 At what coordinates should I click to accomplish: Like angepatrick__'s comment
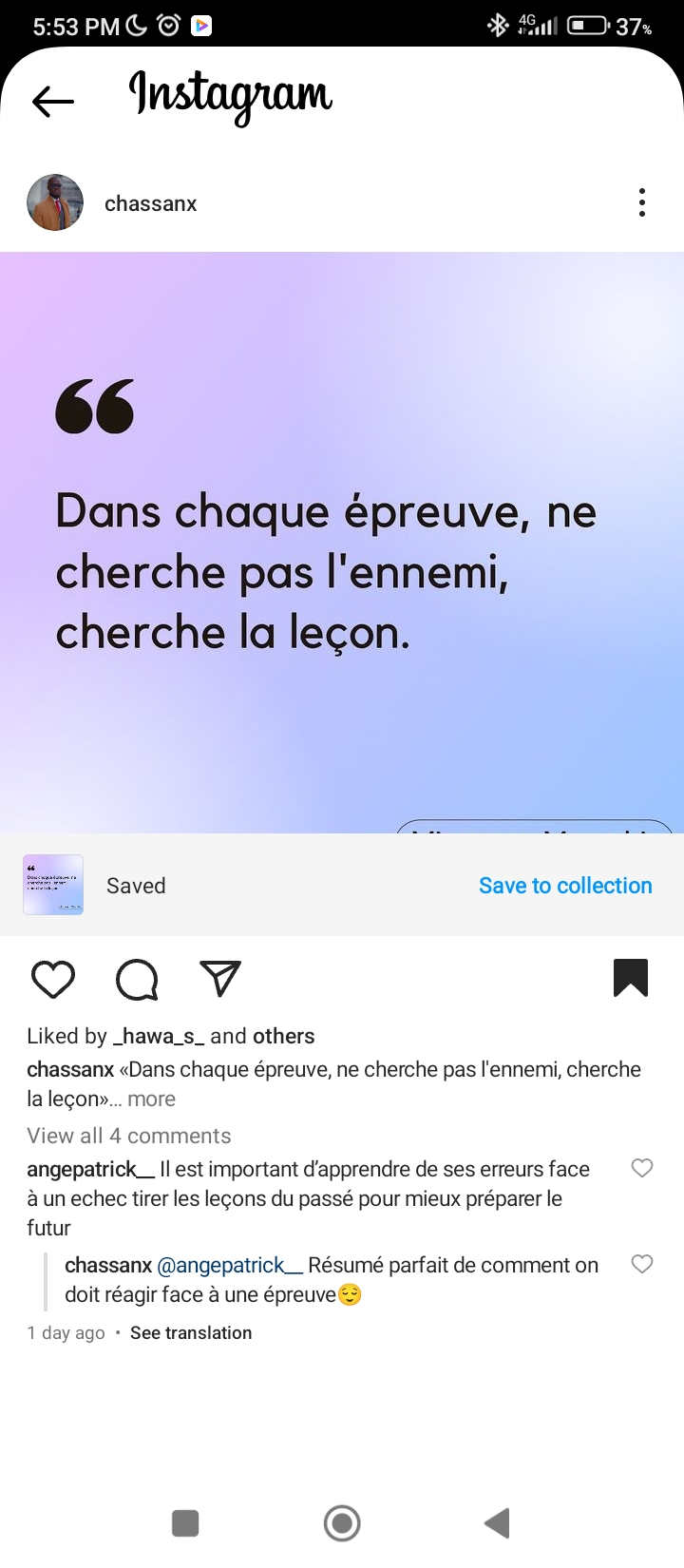[x=642, y=1168]
